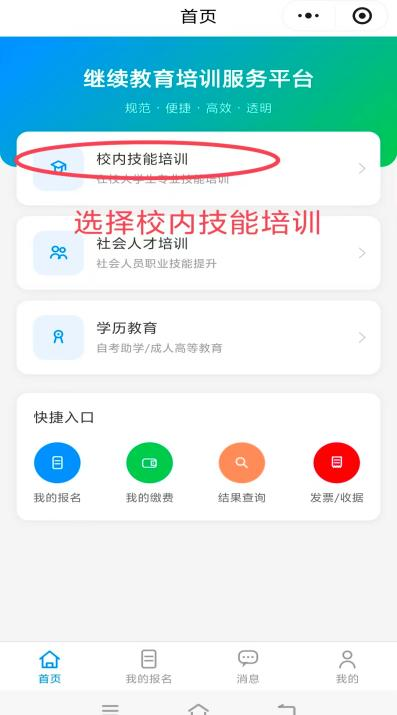Image resolution: width=397 pixels, height=715 pixels.
Task: Open 我的报名 quick entry shortcut
Action: point(57,473)
